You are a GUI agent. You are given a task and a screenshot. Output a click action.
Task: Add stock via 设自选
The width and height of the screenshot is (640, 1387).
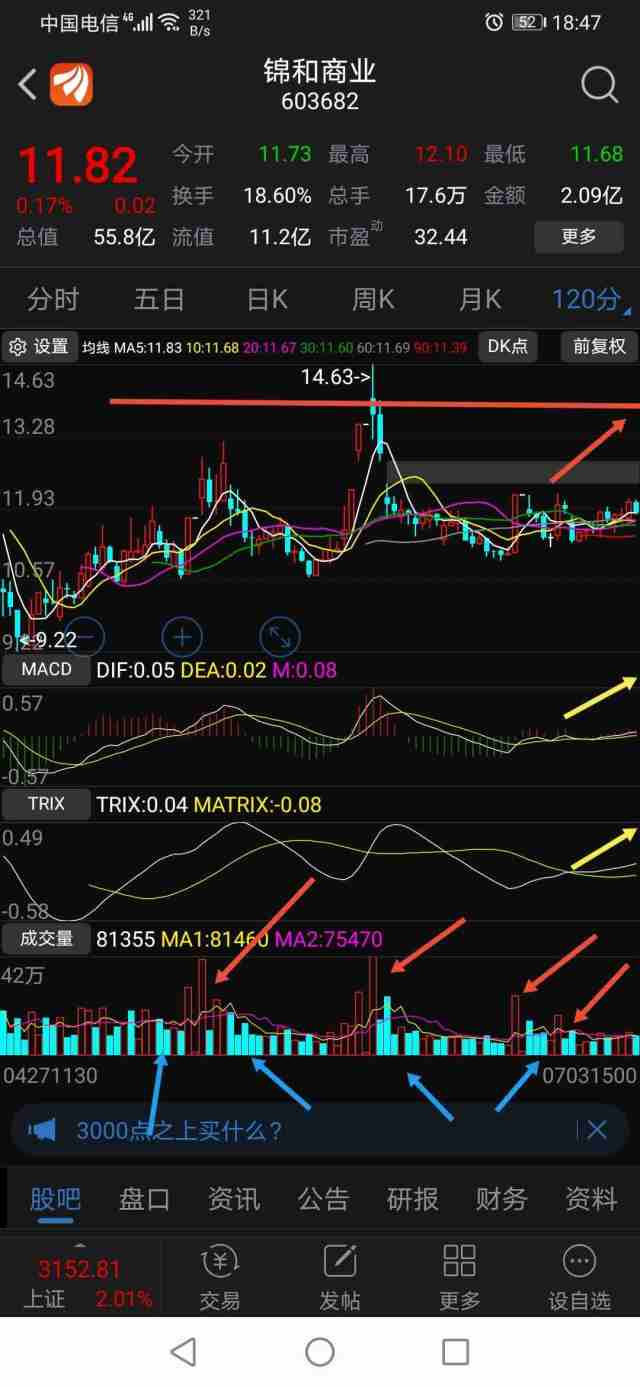tap(579, 1277)
